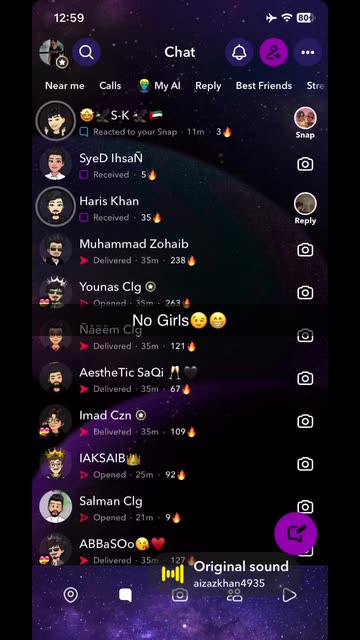Viewport: 360px width, 640px height.
Task: Open the My AI filter
Action: tap(160, 86)
